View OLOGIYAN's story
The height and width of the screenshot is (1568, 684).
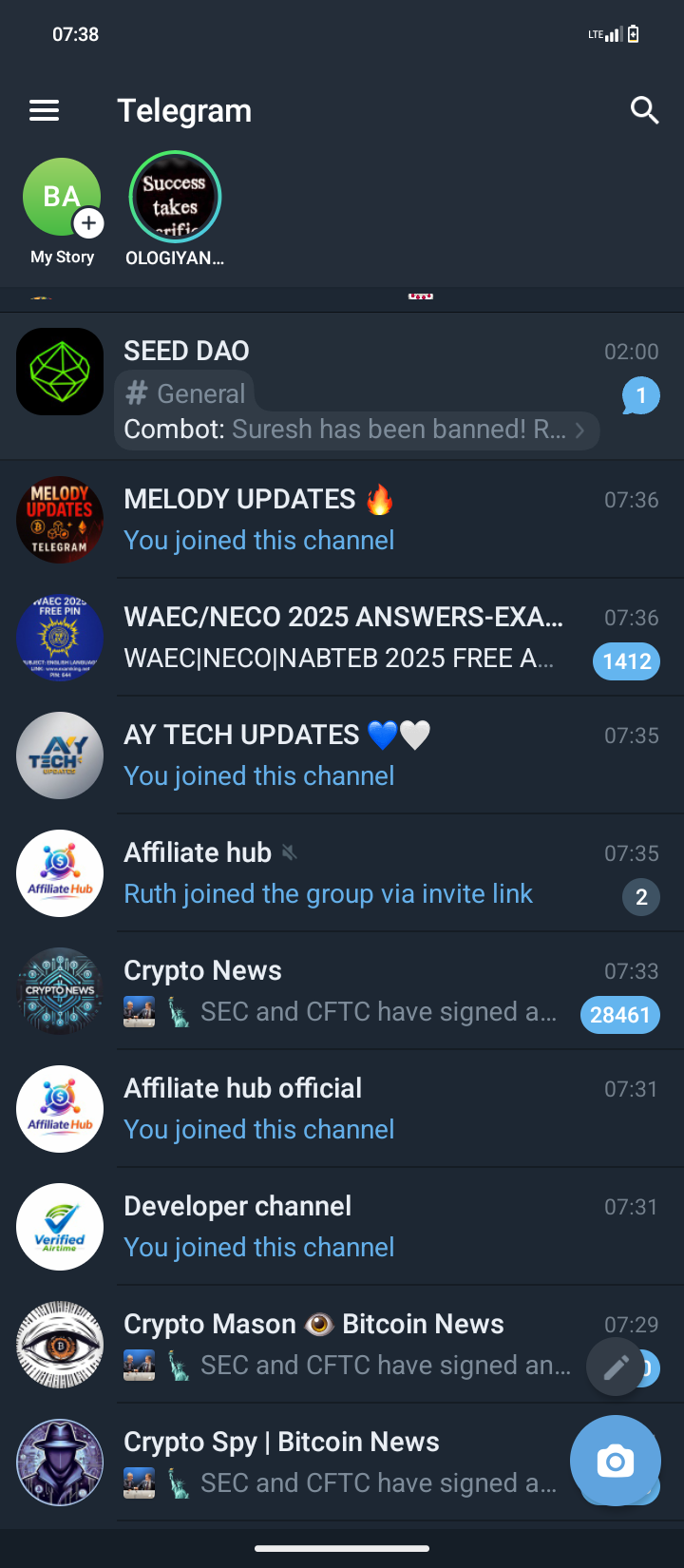(175, 198)
